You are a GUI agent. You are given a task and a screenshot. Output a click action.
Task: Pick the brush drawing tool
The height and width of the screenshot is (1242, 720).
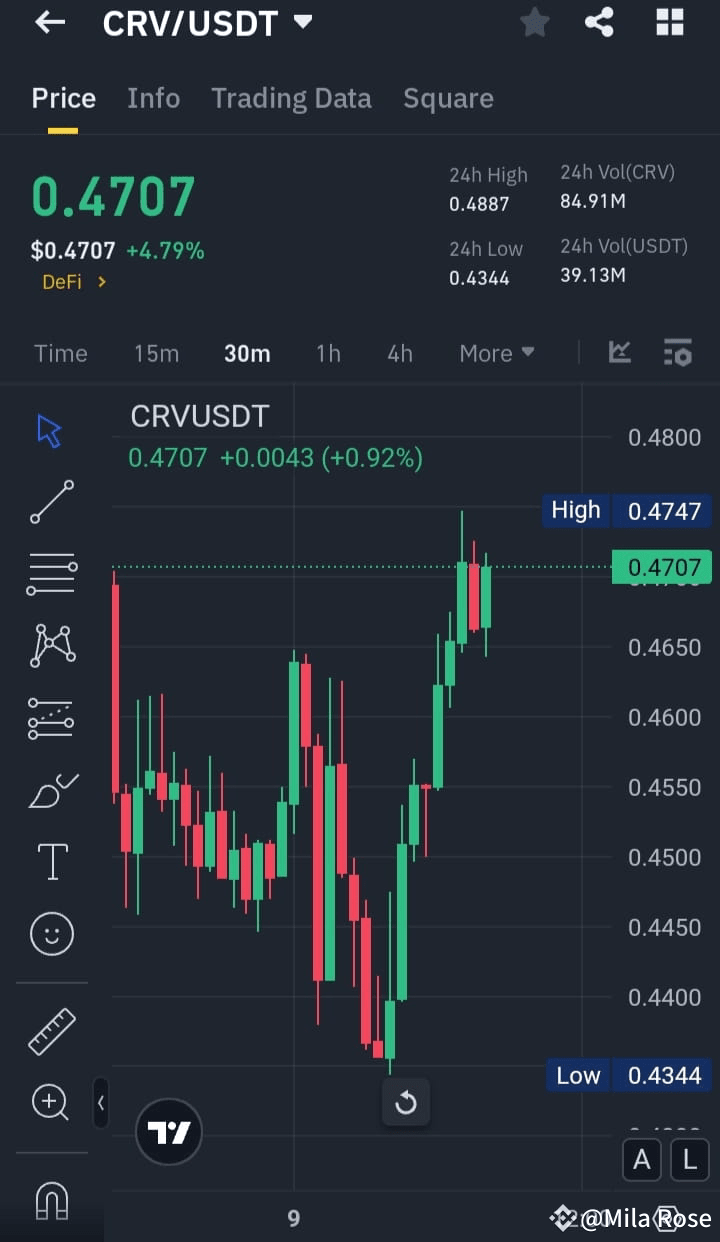51,789
